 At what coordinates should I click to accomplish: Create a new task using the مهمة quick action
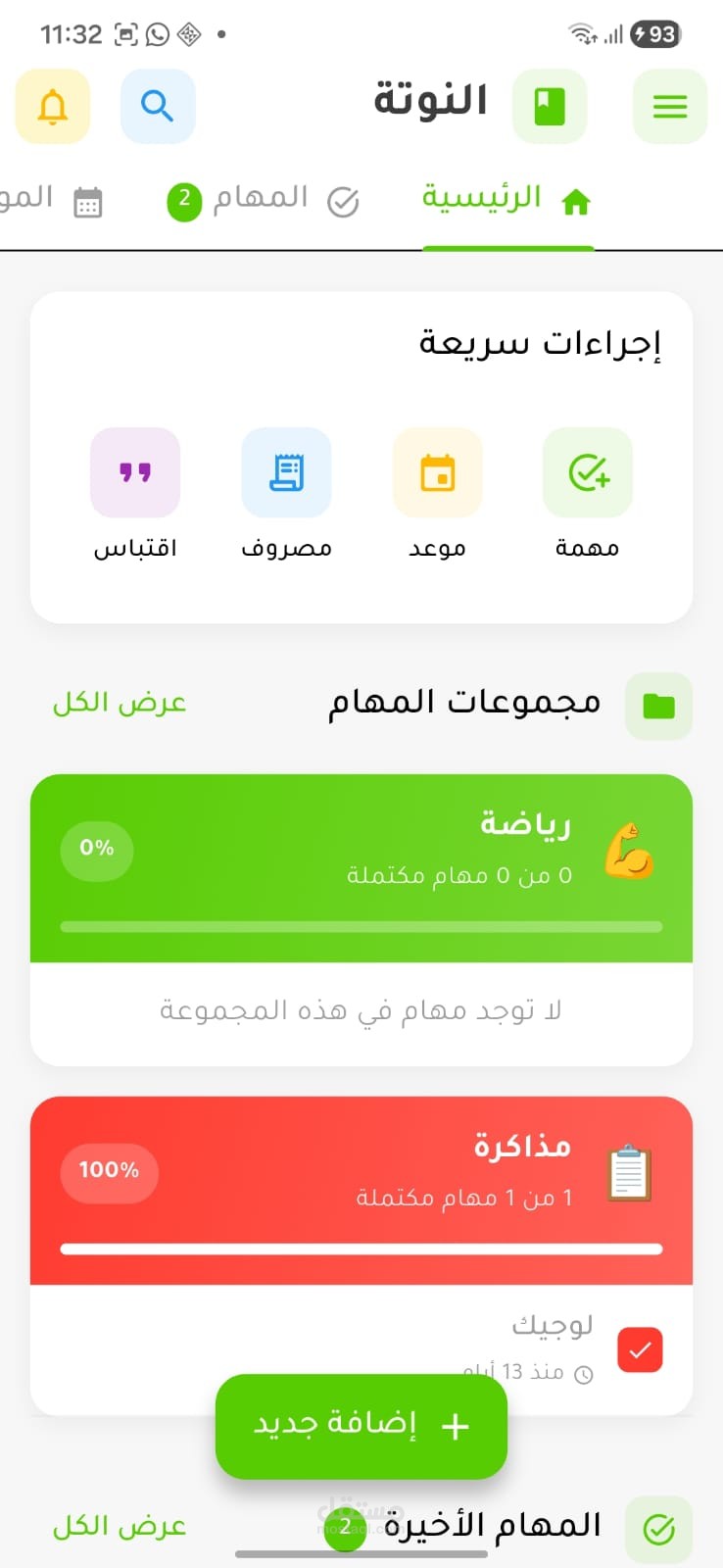(587, 472)
